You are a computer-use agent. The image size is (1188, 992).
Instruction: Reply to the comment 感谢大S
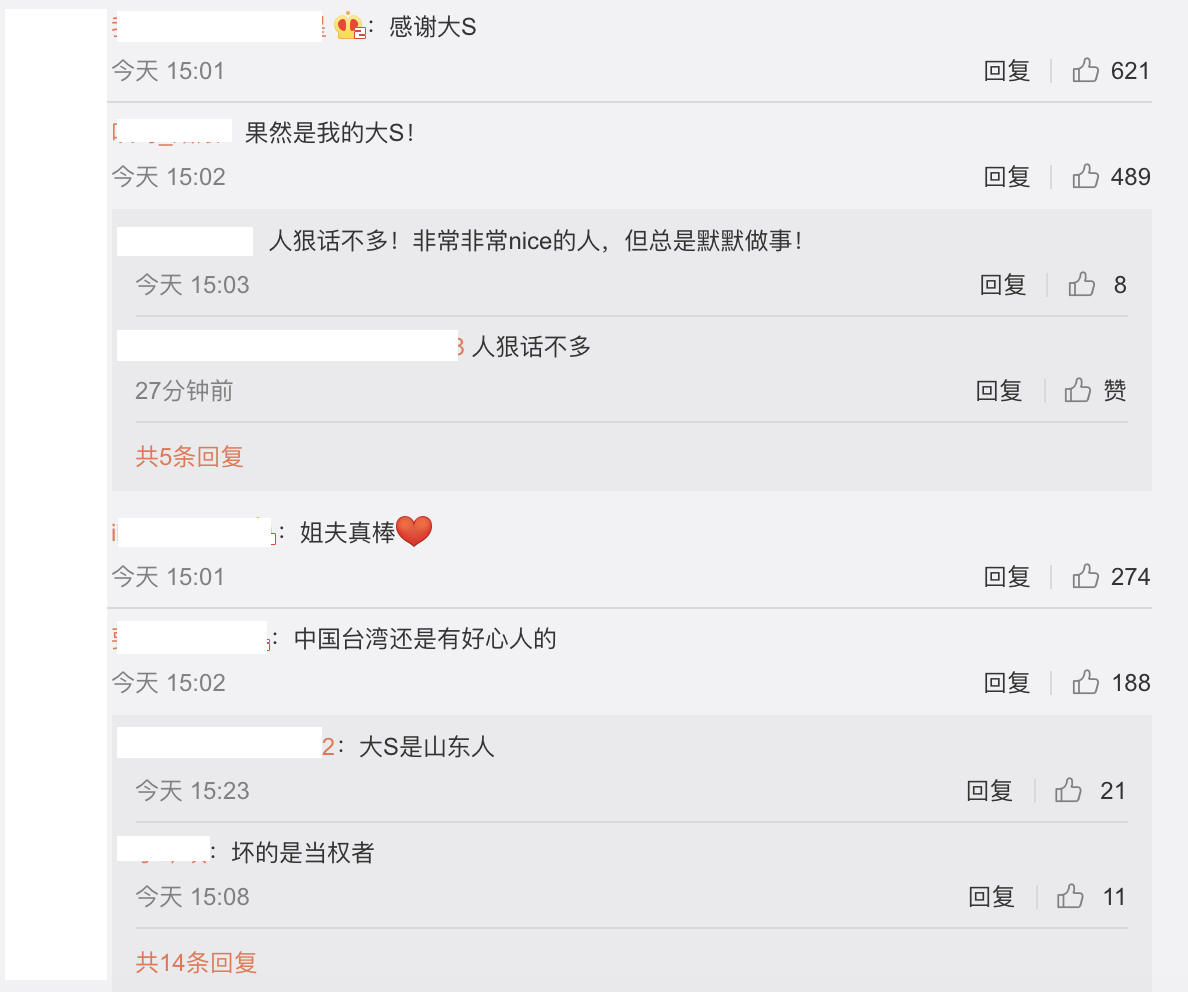pos(1007,71)
